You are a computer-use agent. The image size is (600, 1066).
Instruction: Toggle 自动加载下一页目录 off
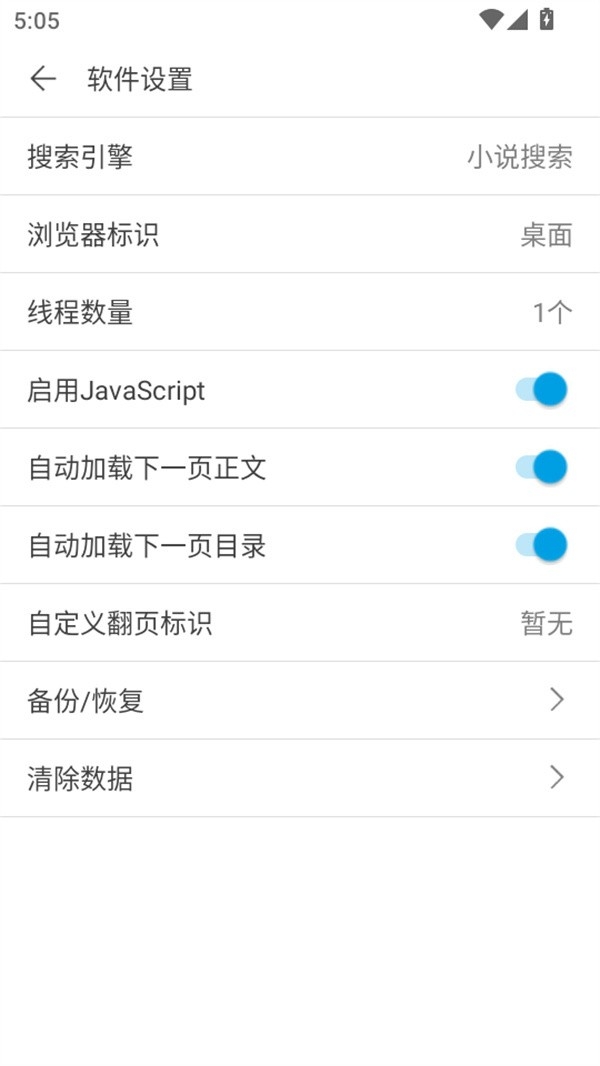pos(542,546)
